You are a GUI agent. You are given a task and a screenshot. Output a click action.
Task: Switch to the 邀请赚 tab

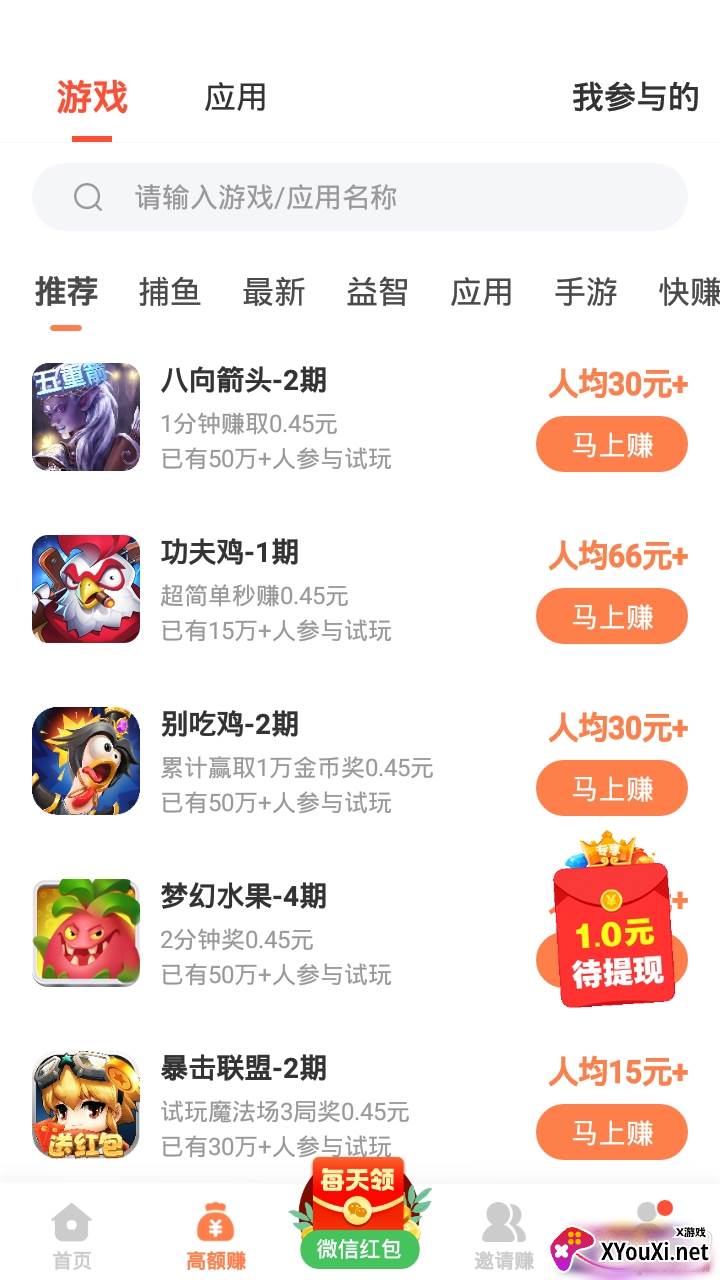point(504,1236)
